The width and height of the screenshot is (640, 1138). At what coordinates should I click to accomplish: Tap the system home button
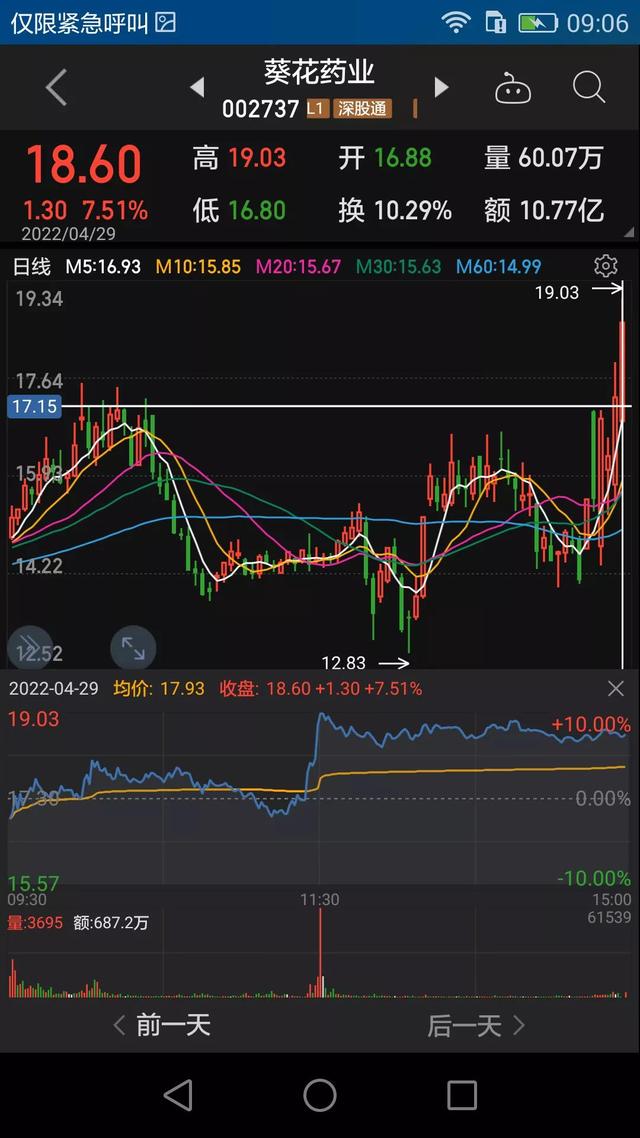point(320,1095)
